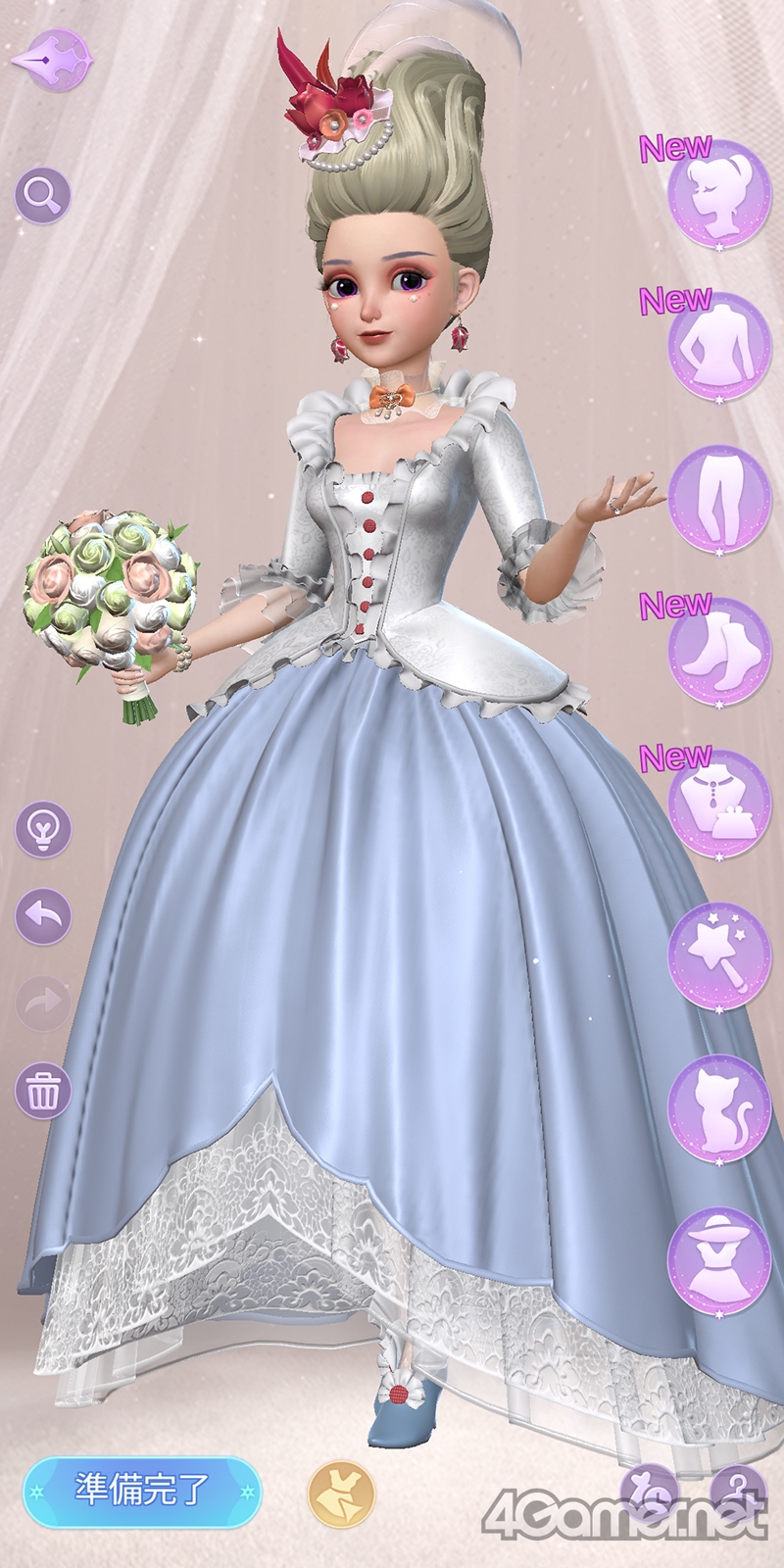784x1568 pixels.
Task: Open the jewelry and bag accessories category
Action: point(719,804)
